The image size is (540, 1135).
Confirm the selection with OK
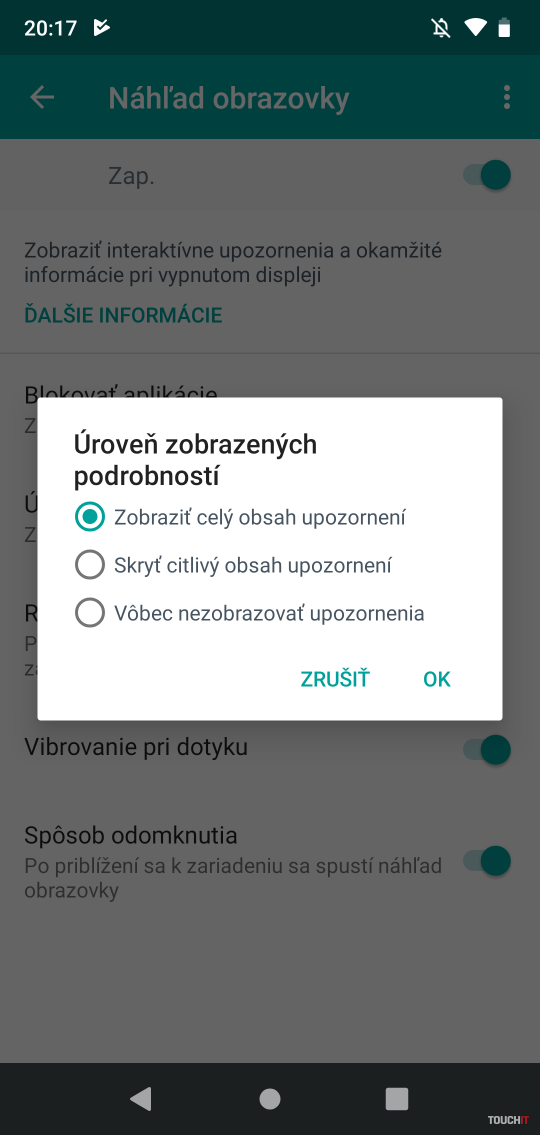(437, 679)
